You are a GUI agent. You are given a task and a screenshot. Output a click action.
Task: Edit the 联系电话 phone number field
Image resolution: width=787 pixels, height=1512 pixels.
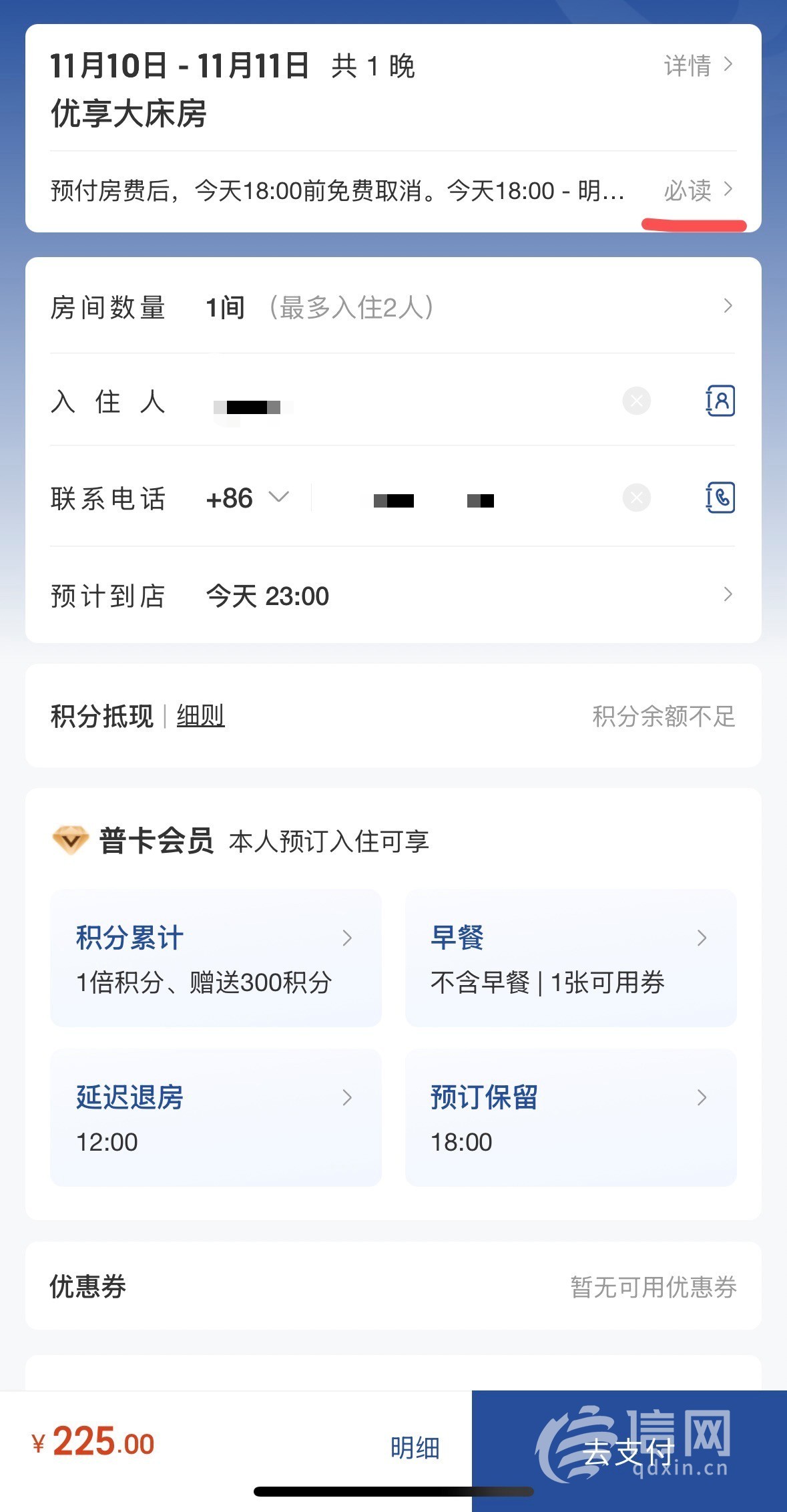coord(464,500)
